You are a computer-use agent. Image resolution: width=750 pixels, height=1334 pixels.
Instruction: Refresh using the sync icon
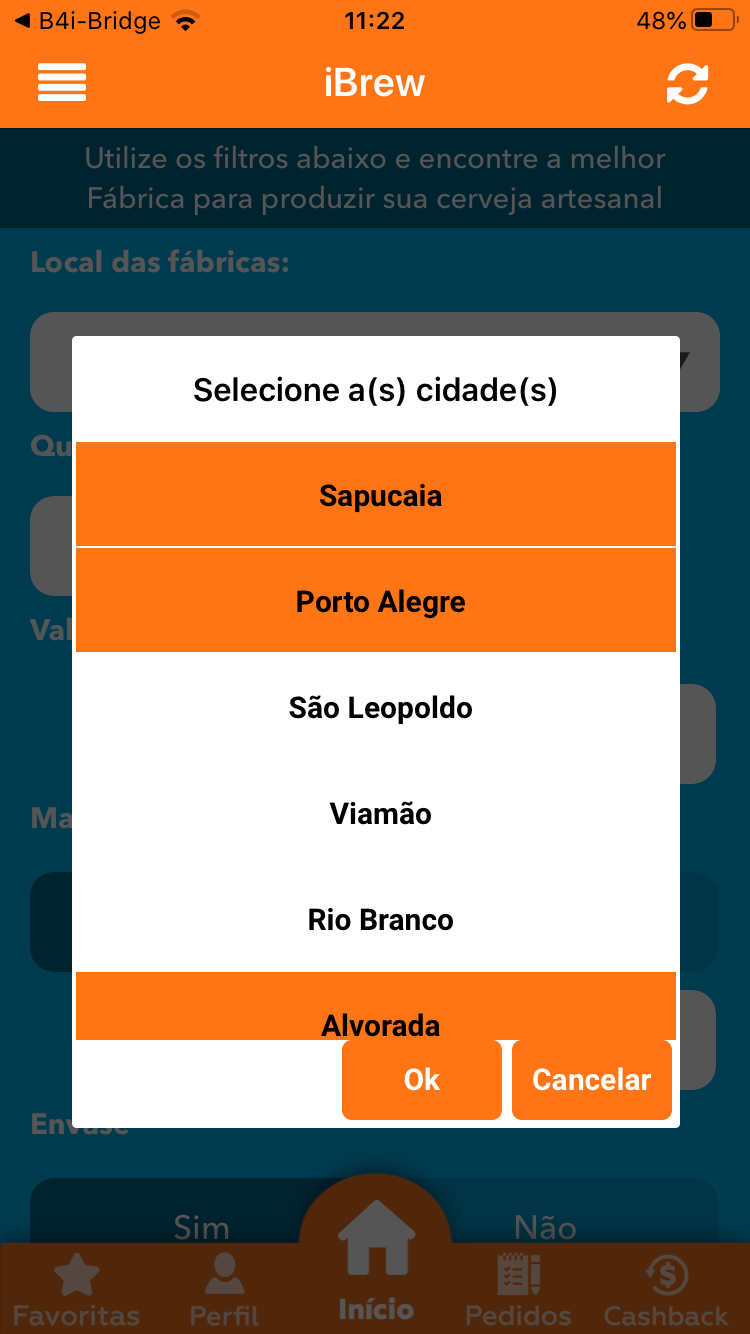click(687, 83)
